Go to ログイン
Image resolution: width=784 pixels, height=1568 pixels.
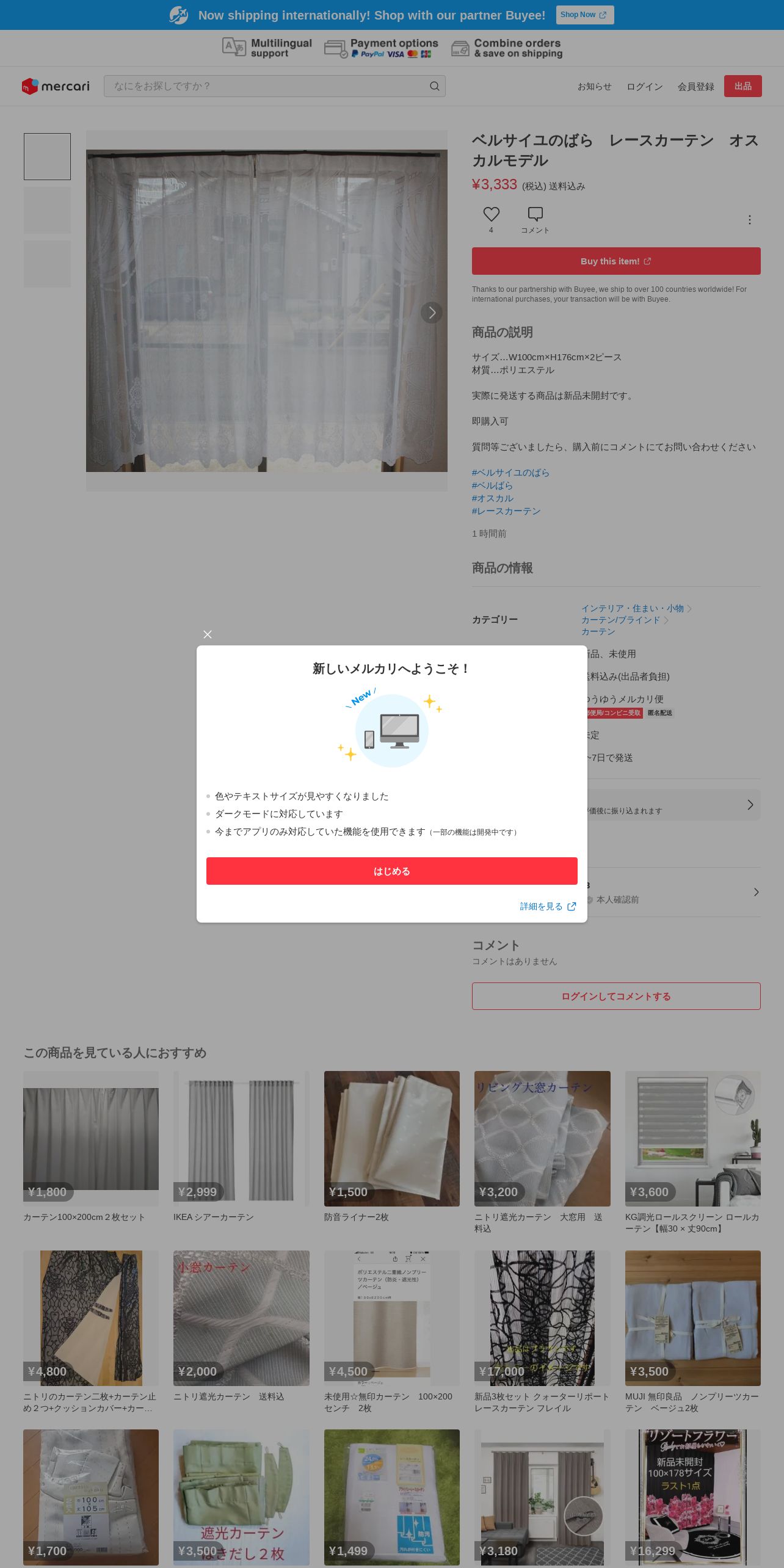(x=644, y=87)
